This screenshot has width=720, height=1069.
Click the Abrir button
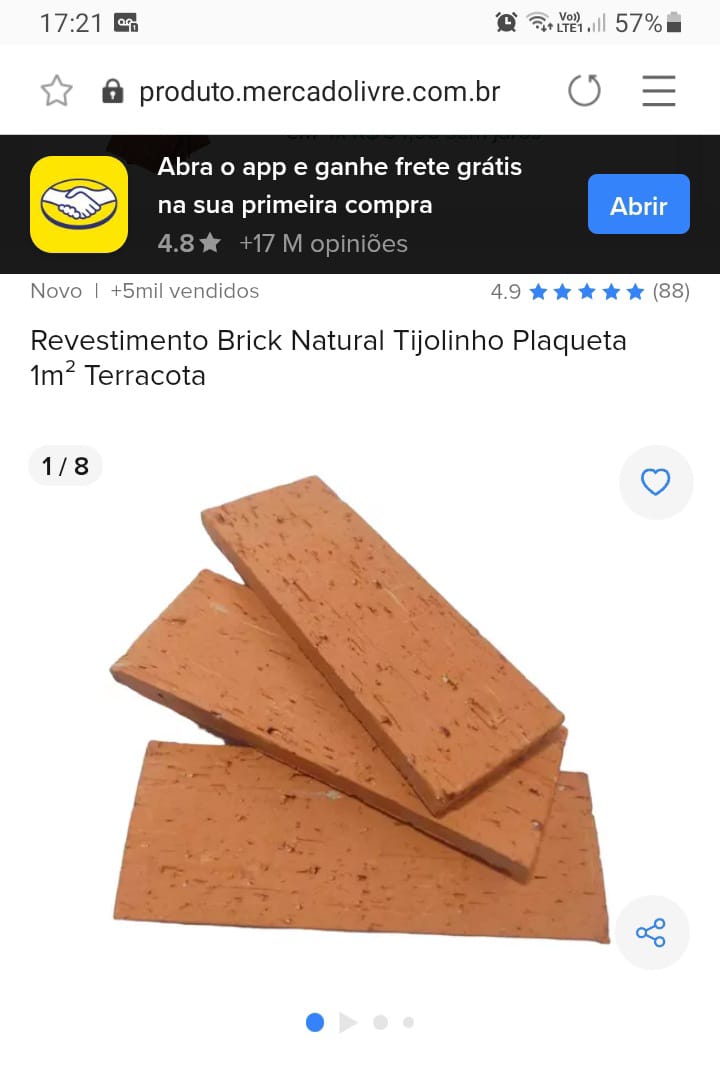[x=638, y=204]
